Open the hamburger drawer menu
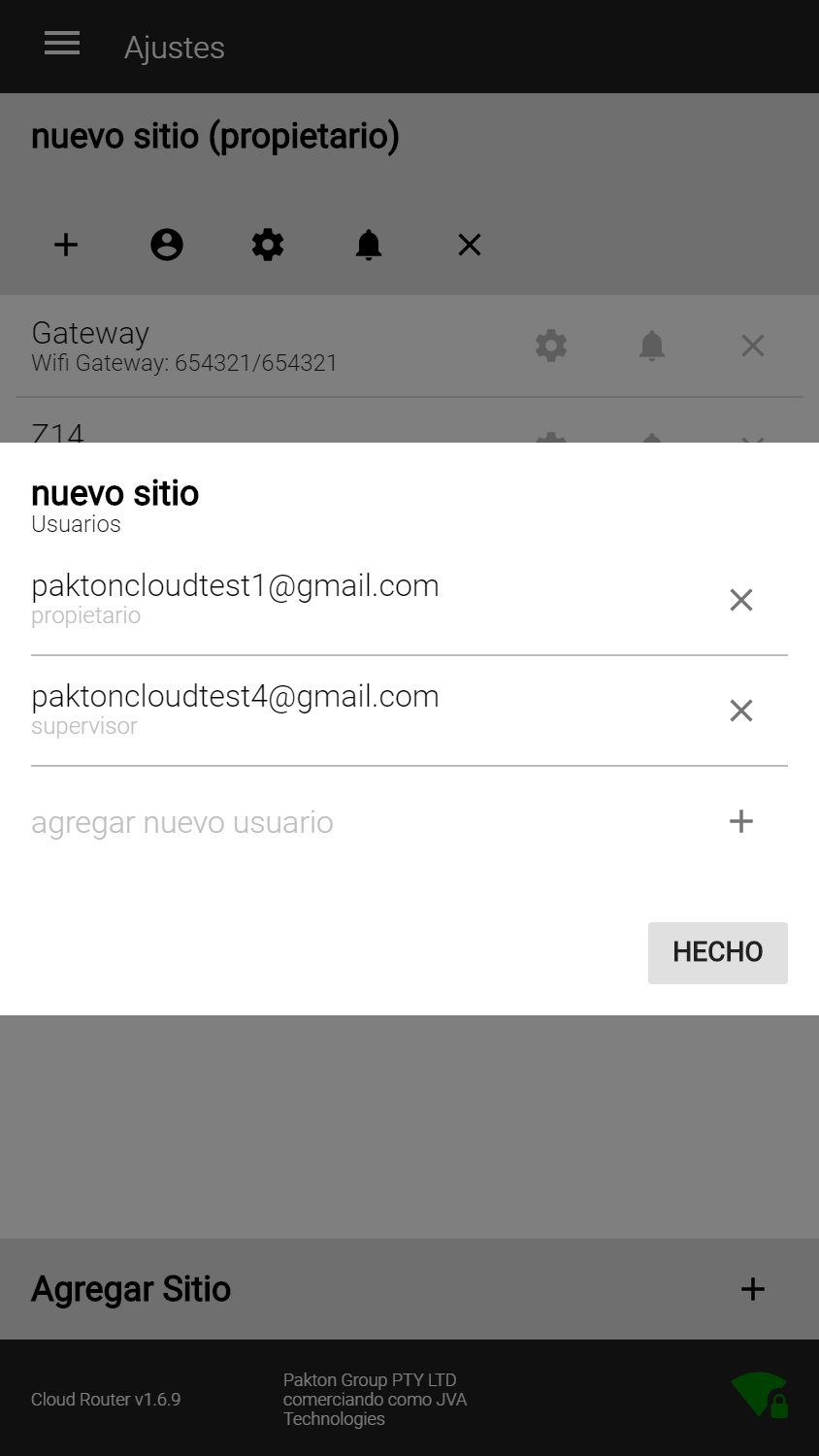 (x=62, y=44)
